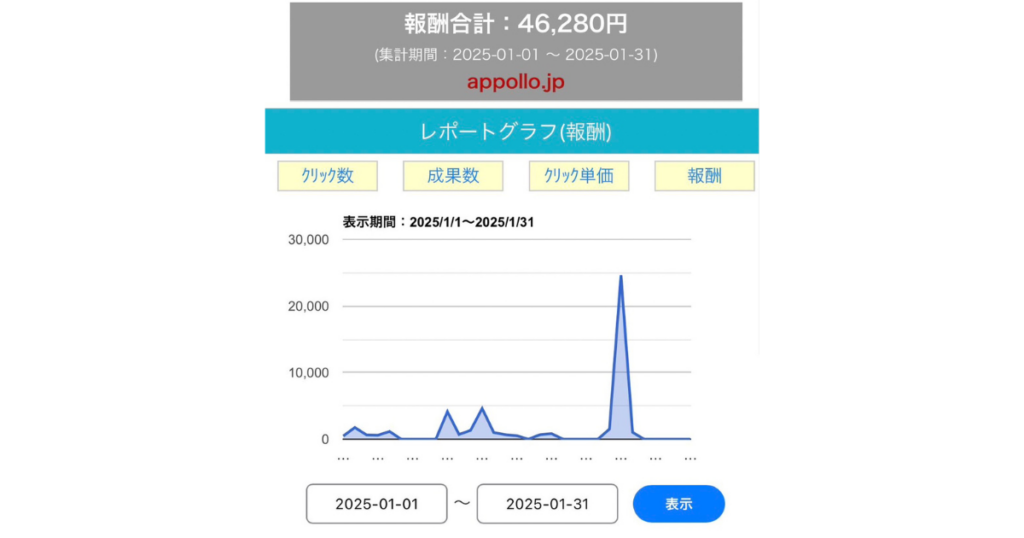Image resolution: width=1024 pixels, height=538 pixels.
Task: Edit the start date 2025-01-01
Action: coord(376,504)
